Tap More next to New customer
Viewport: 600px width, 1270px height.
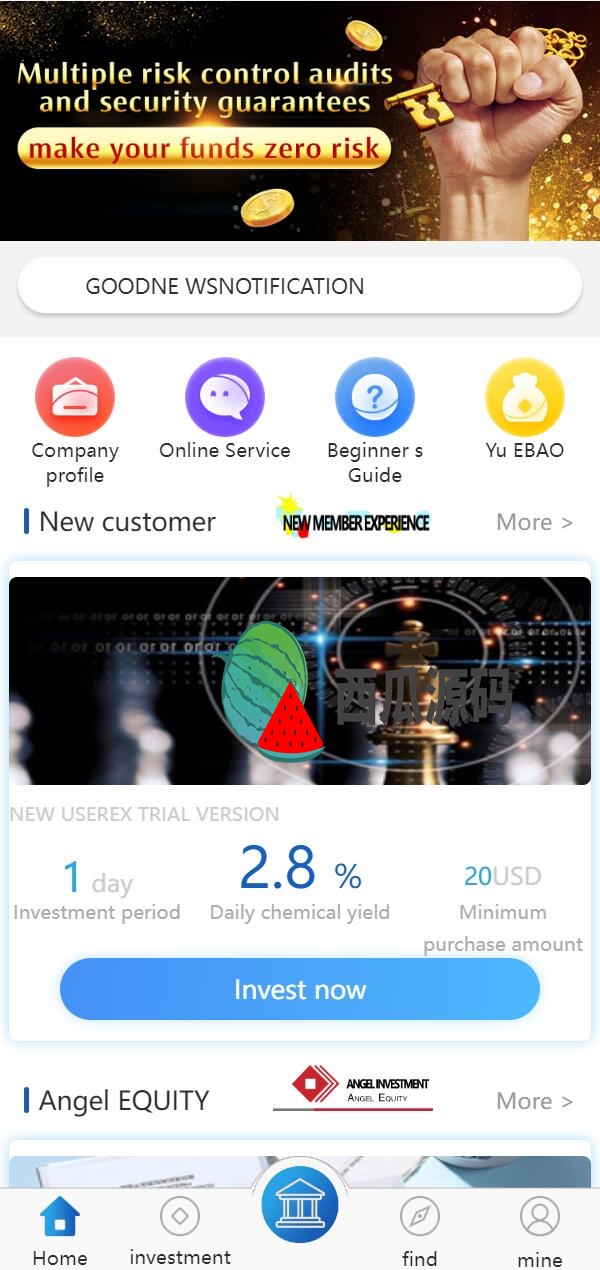pos(534,522)
